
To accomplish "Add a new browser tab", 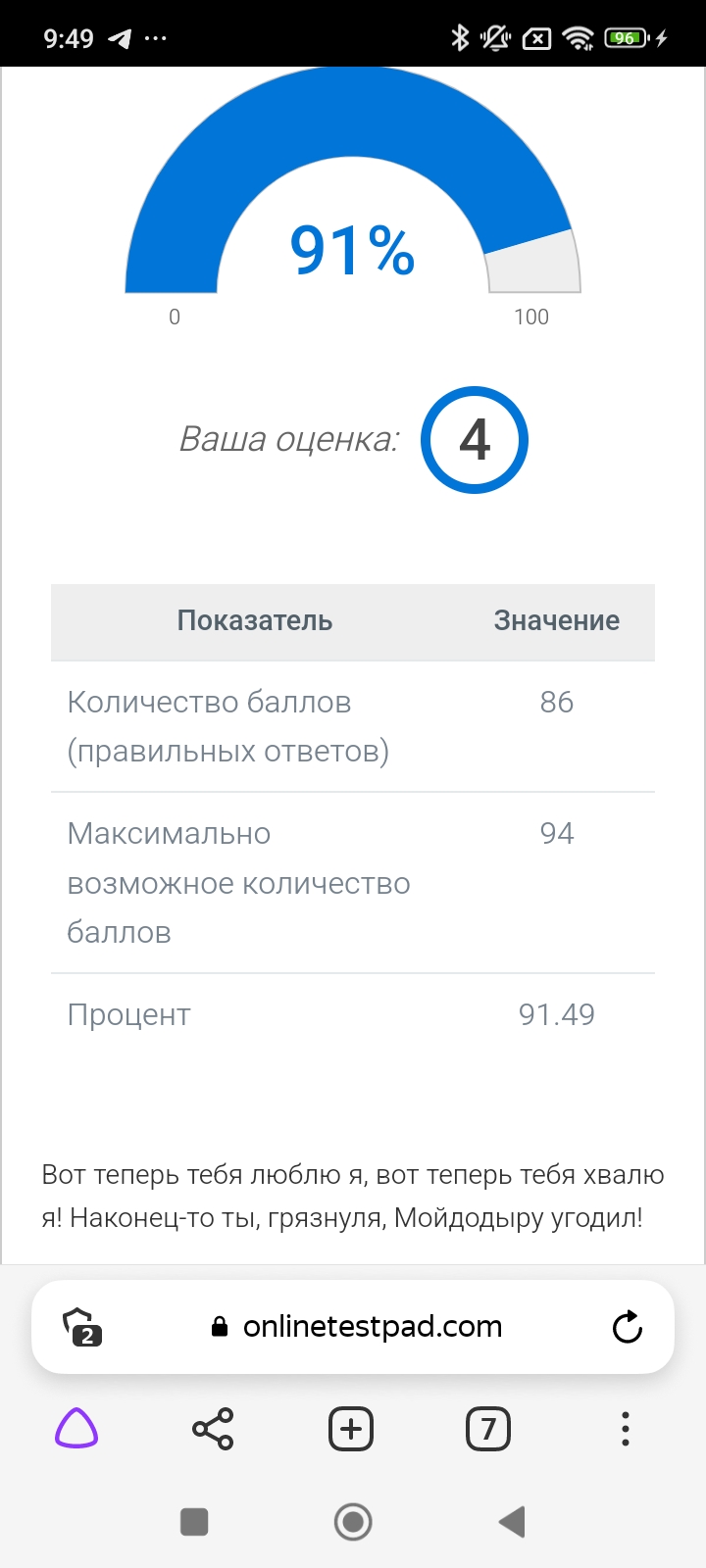I will 351,1429.
